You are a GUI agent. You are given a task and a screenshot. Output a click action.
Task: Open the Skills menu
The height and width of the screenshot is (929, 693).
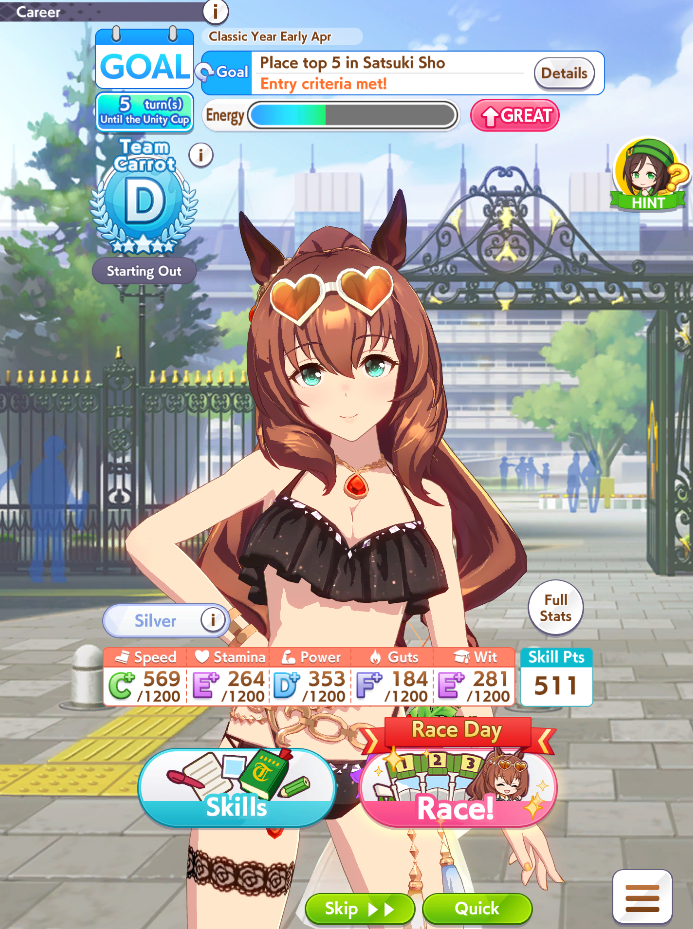236,789
